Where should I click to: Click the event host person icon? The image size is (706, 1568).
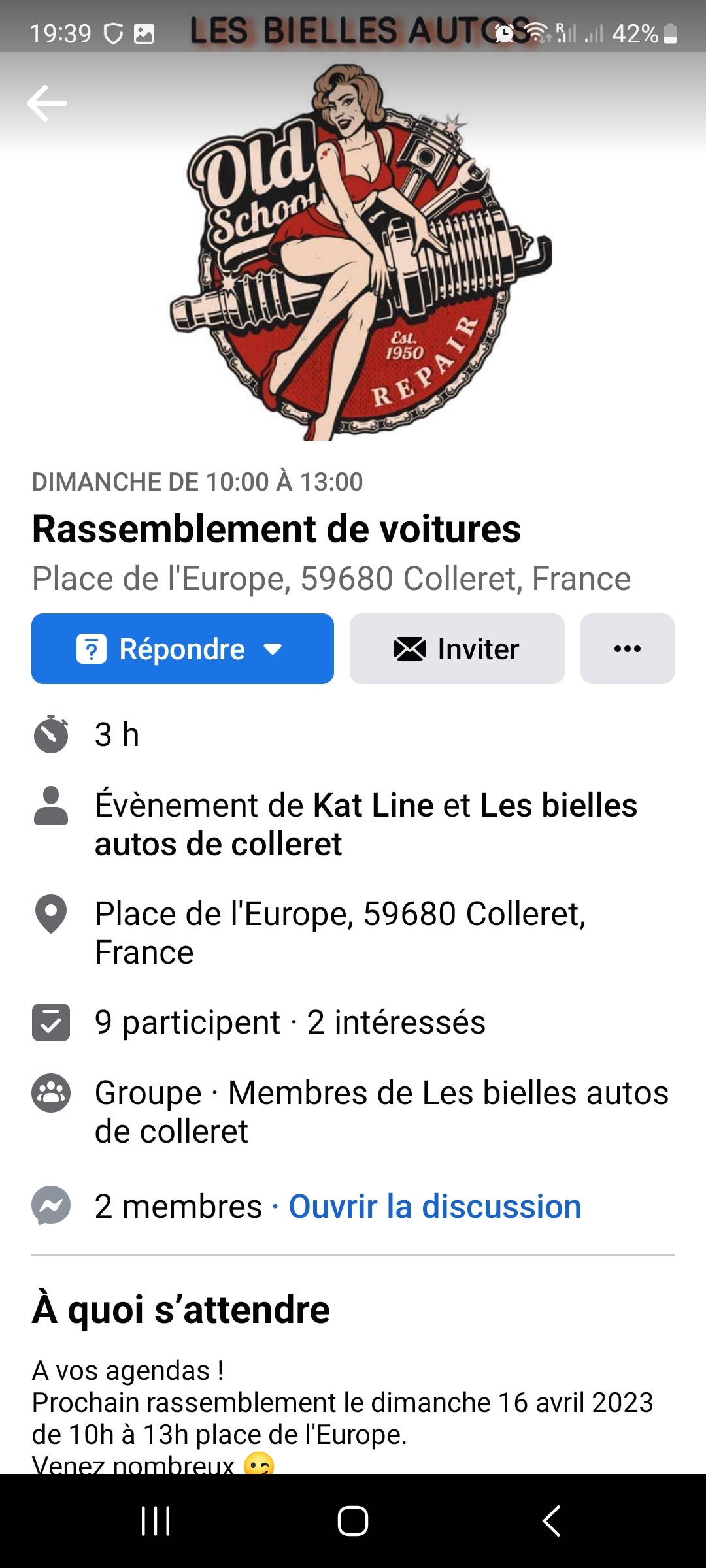[x=50, y=805]
